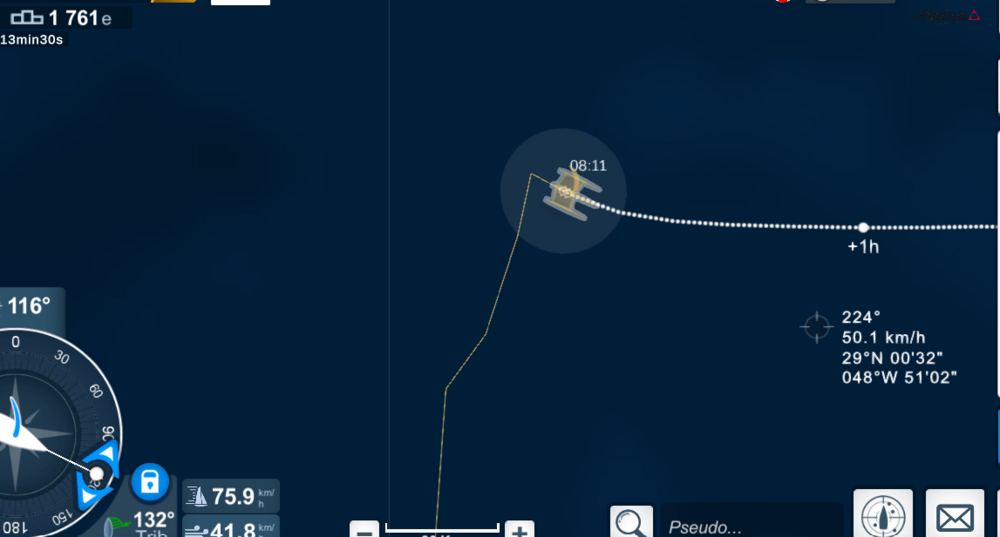Tap the upper arrow on compass heading handle
The height and width of the screenshot is (537, 1000).
point(107,453)
